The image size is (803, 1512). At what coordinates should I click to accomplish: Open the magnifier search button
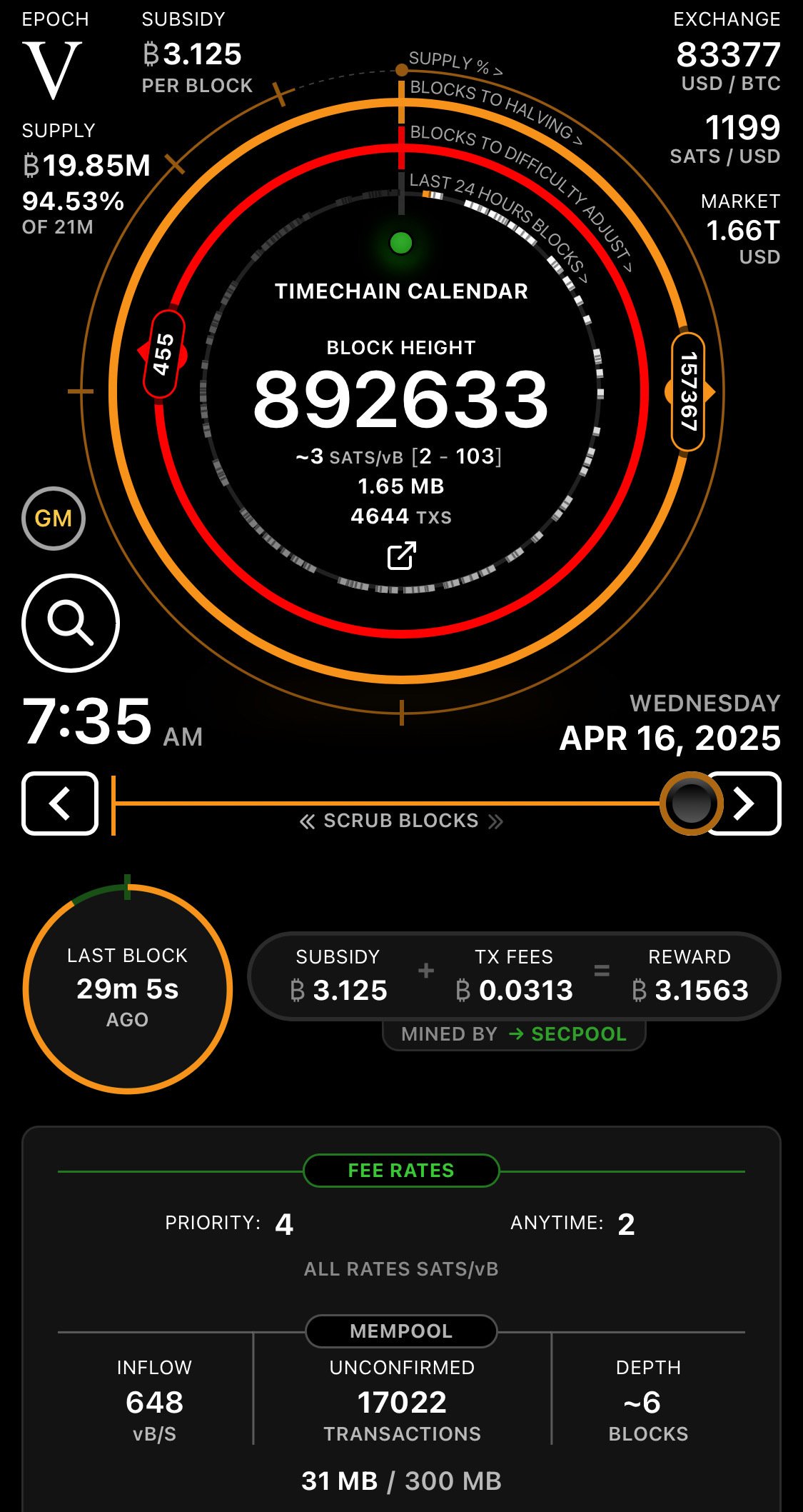(x=71, y=623)
